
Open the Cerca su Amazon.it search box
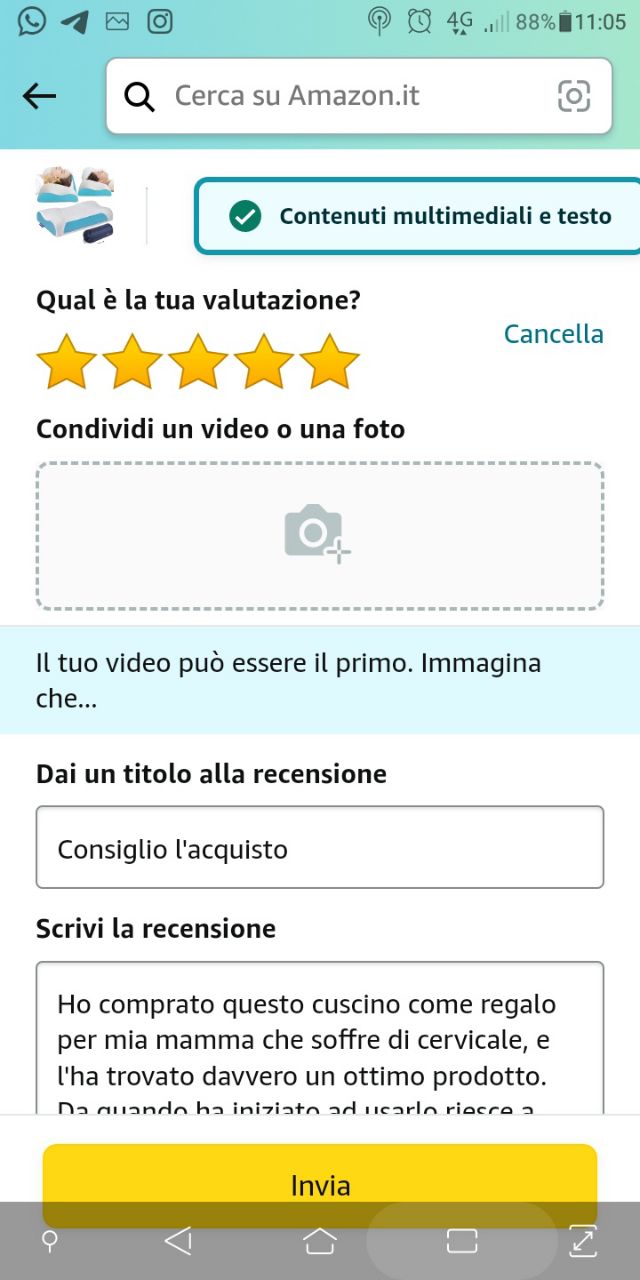(x=340, y=96)
